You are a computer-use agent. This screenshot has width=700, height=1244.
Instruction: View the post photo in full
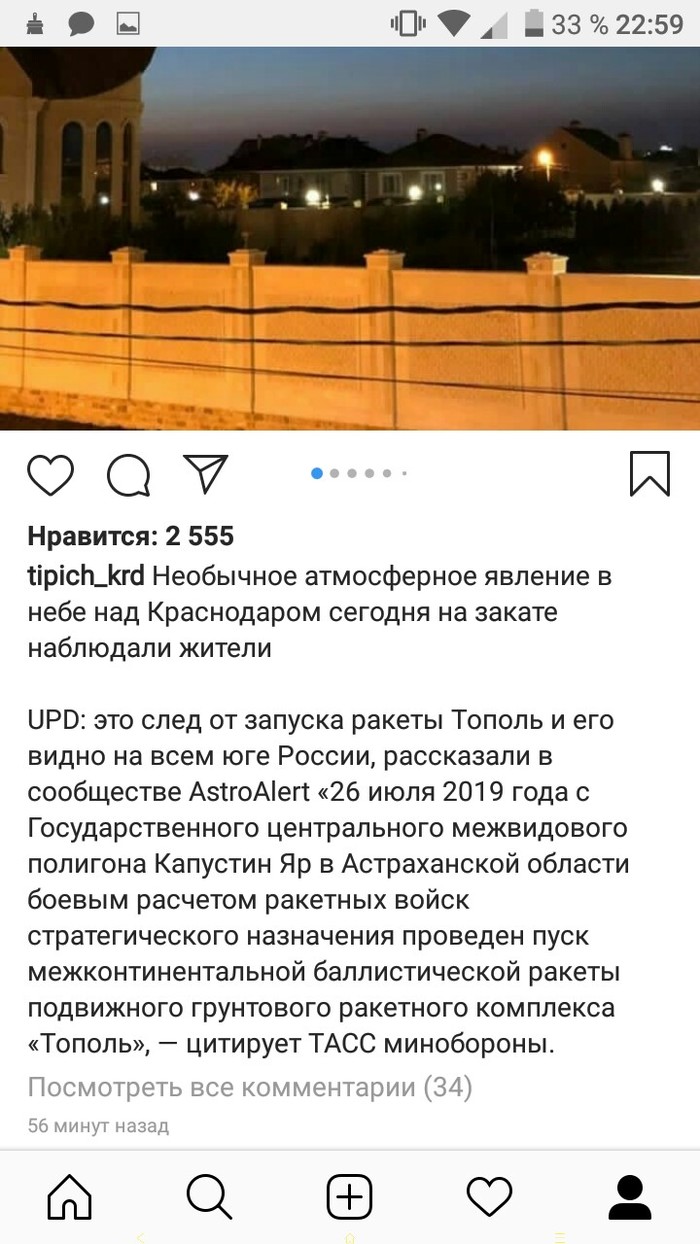[x=350, y=238]
